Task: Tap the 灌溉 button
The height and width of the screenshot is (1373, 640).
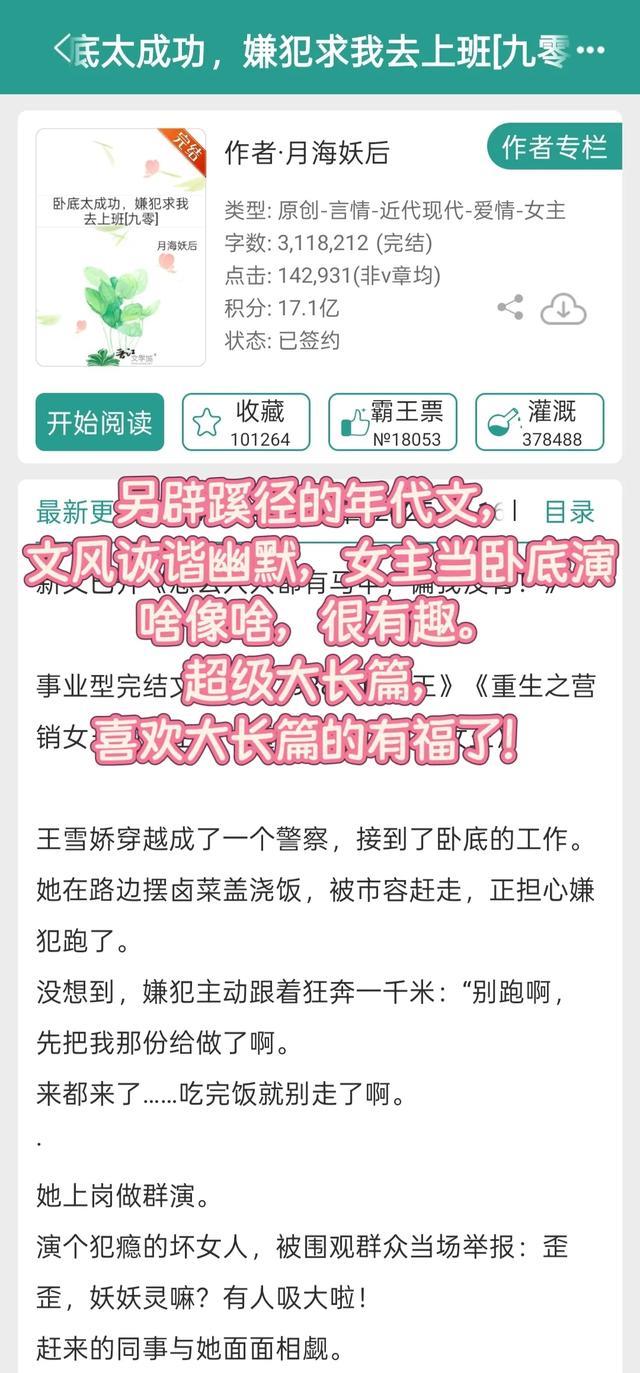Action: 539,422
